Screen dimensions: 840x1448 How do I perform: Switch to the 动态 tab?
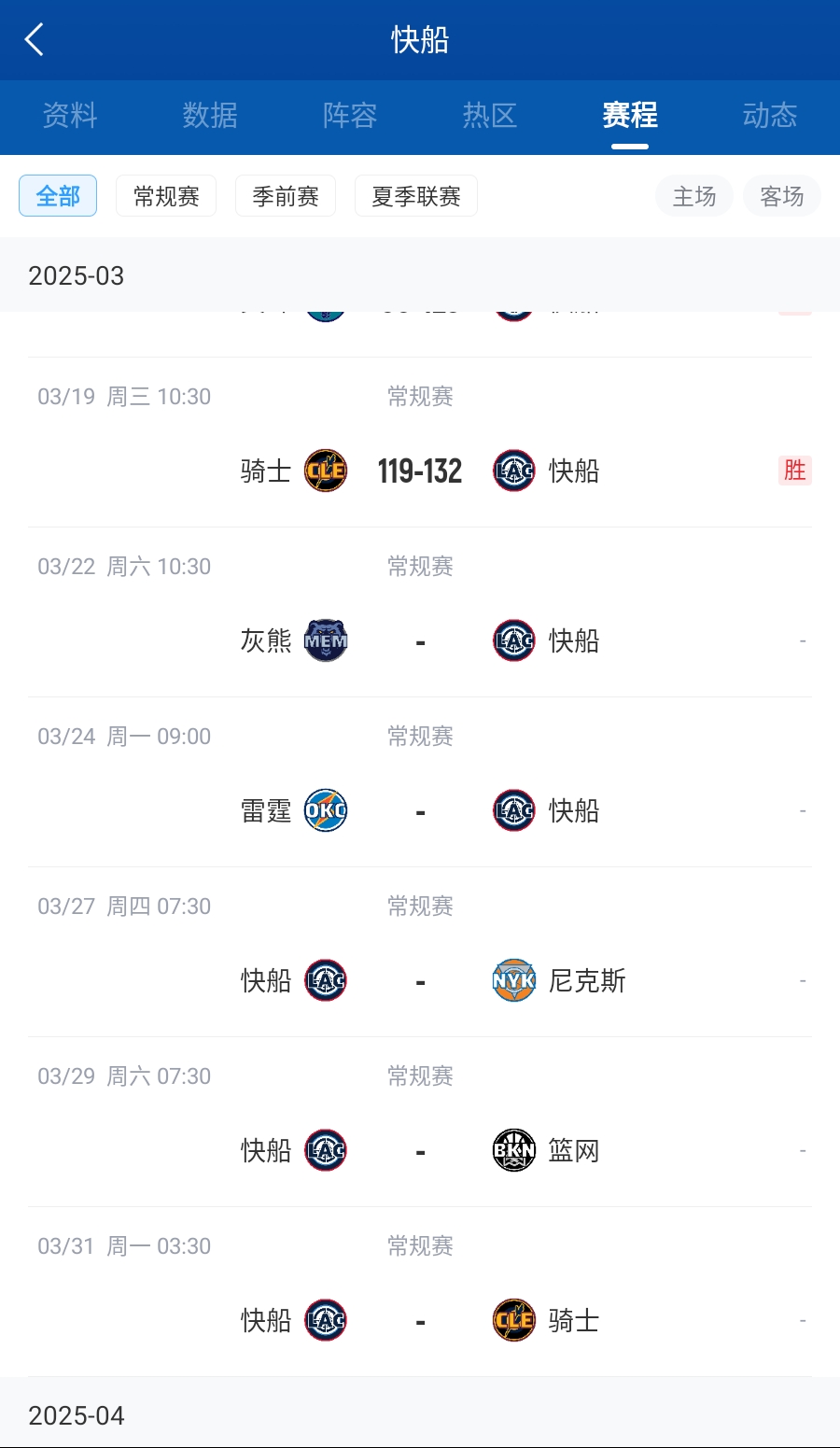click(x=770, y=116)
